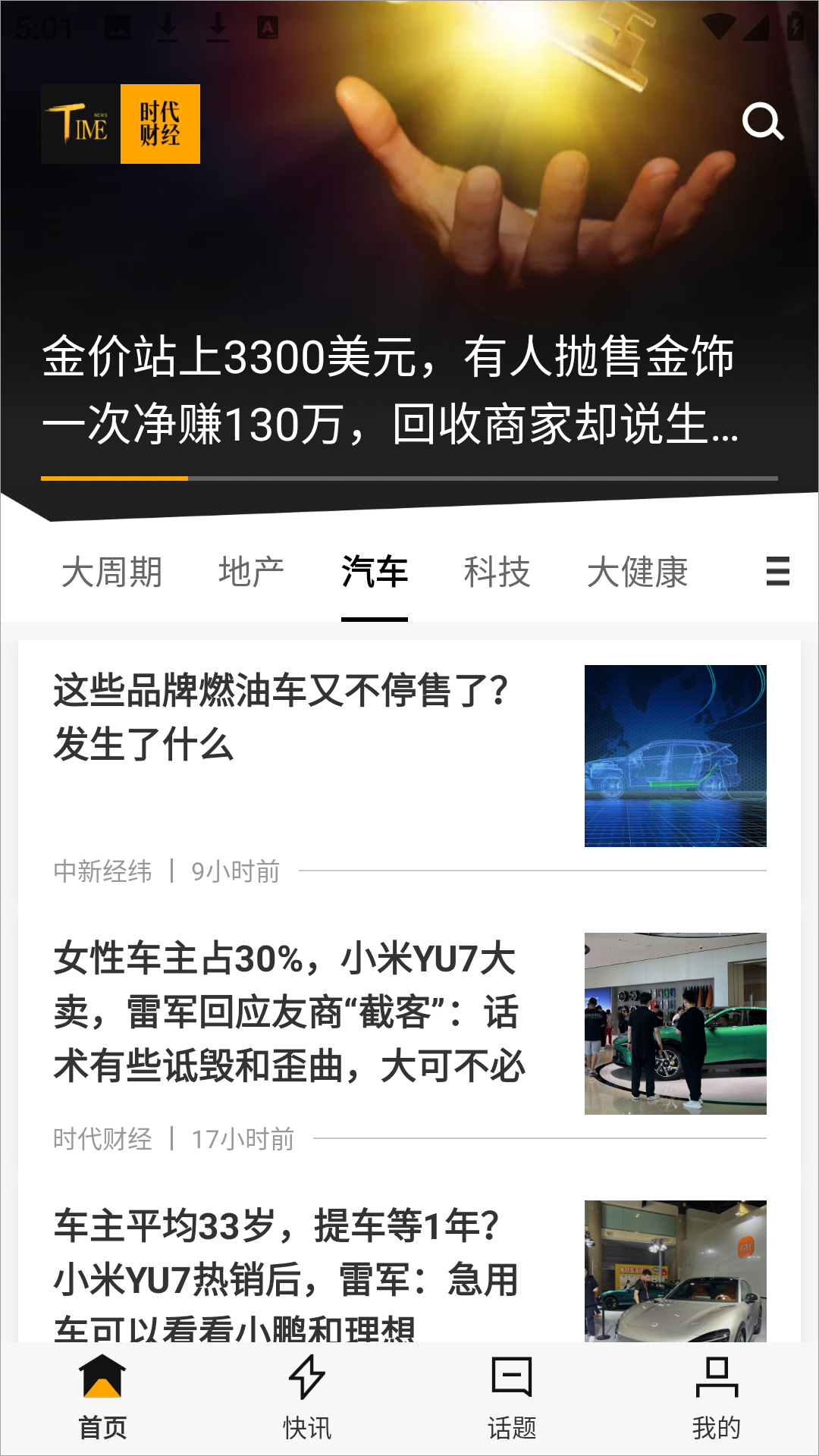Read the article about 燃油车又不停售
The width and height of the screenshot is (819, 1456).
click(x=288, y=717)
